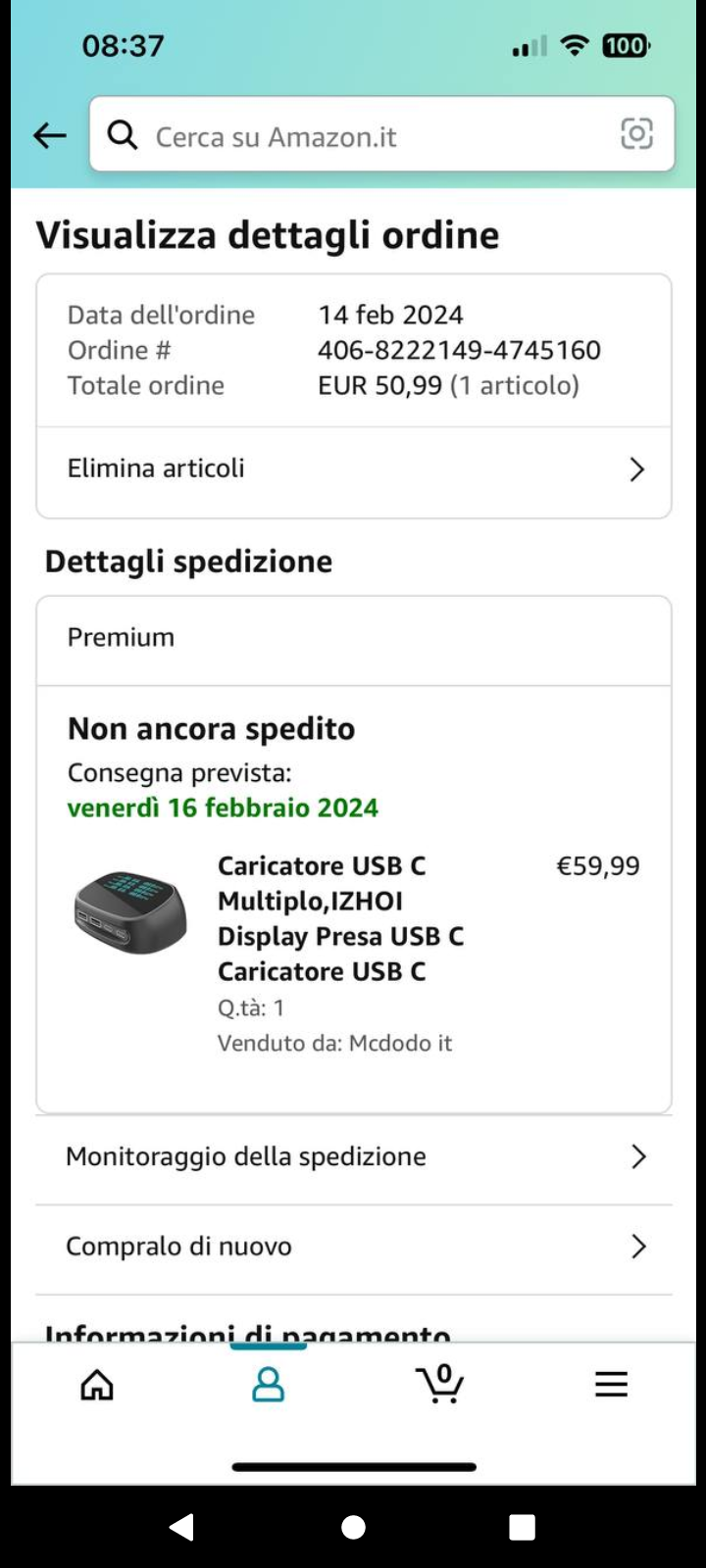This screenshot has width=706, height=1568.
Task: Open the camera scan icon in search
Action: click(636, 133)
